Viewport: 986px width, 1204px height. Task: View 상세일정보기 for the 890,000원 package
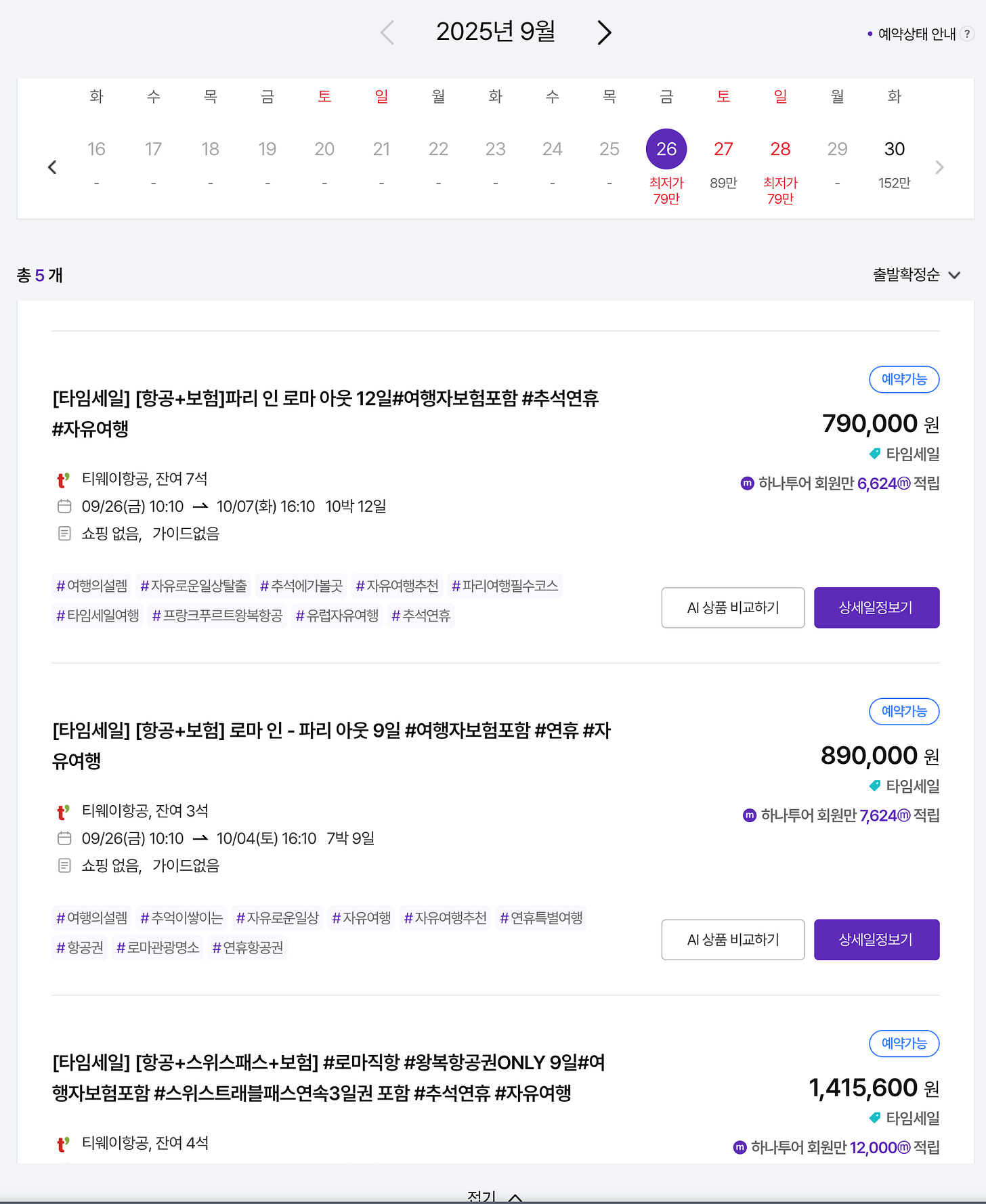tap(876, 939)
